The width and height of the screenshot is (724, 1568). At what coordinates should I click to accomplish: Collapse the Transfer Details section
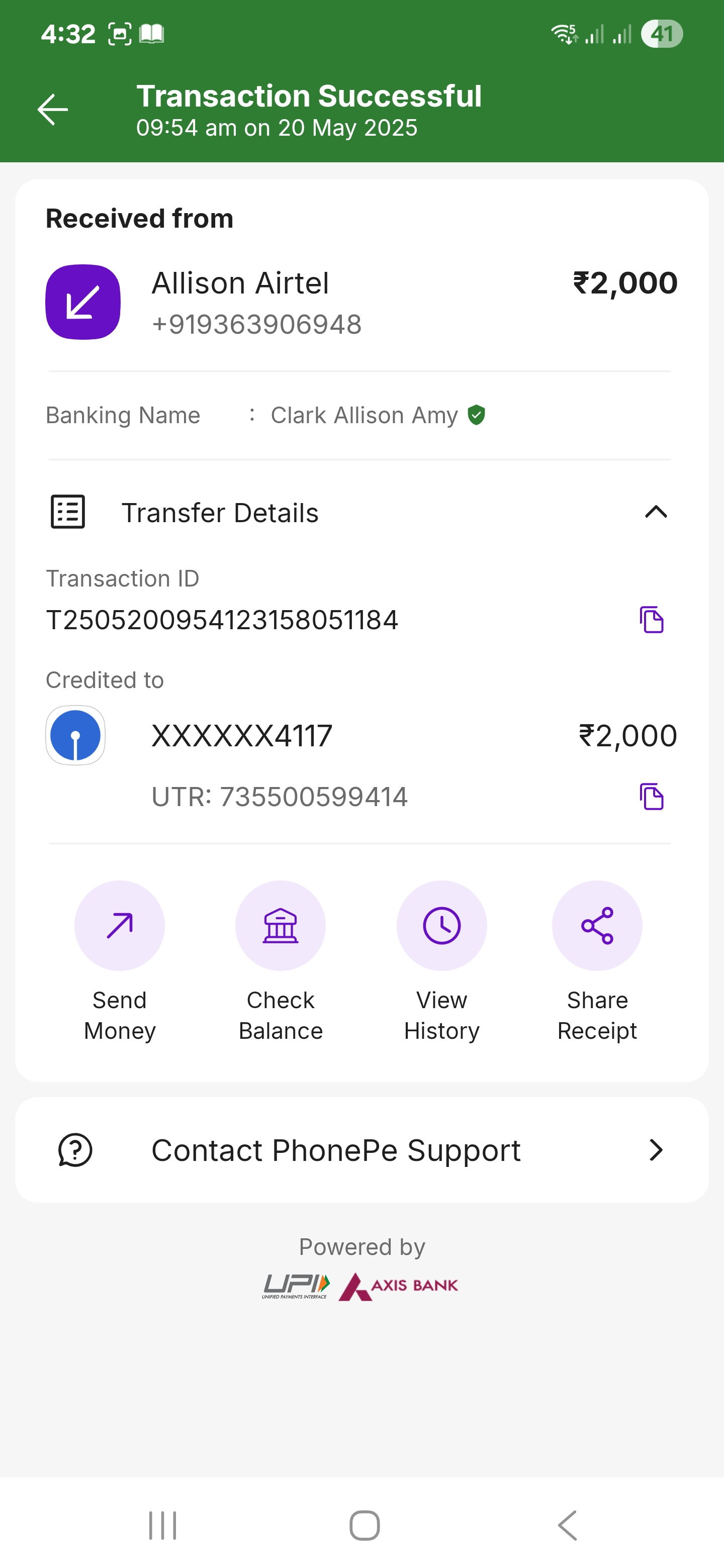pyautogui.click(x=656, y=512)
